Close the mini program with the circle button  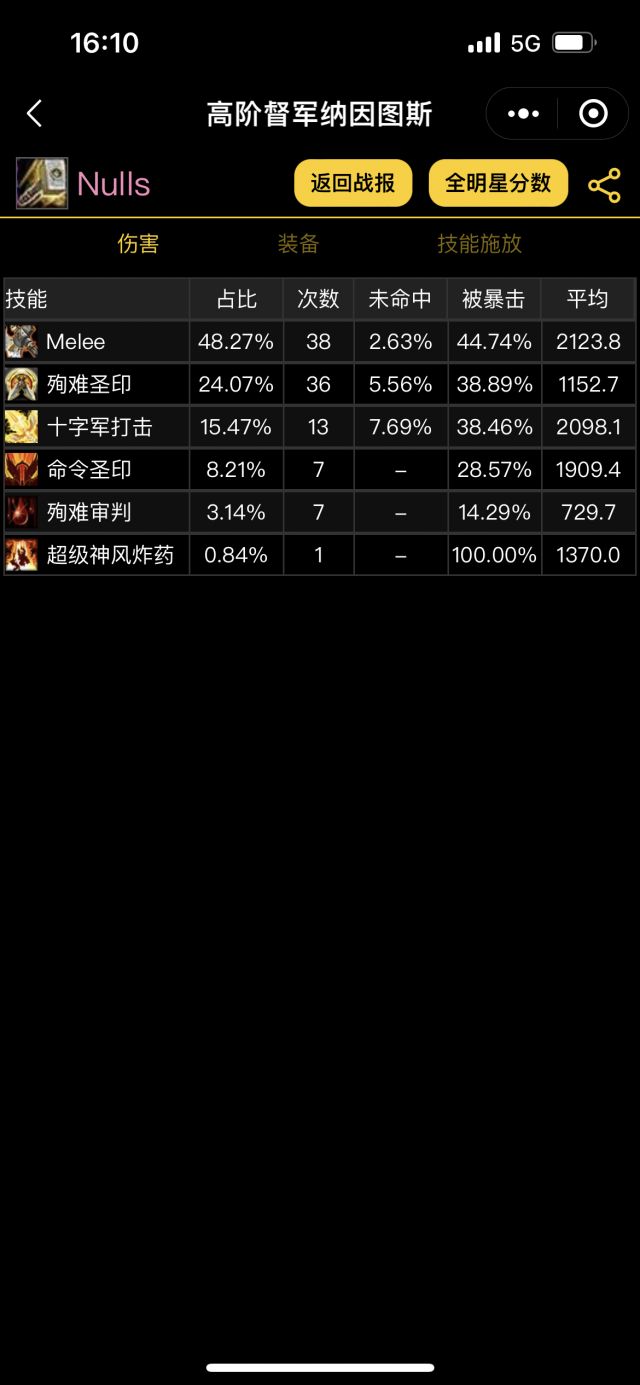(x=593, y=114)
